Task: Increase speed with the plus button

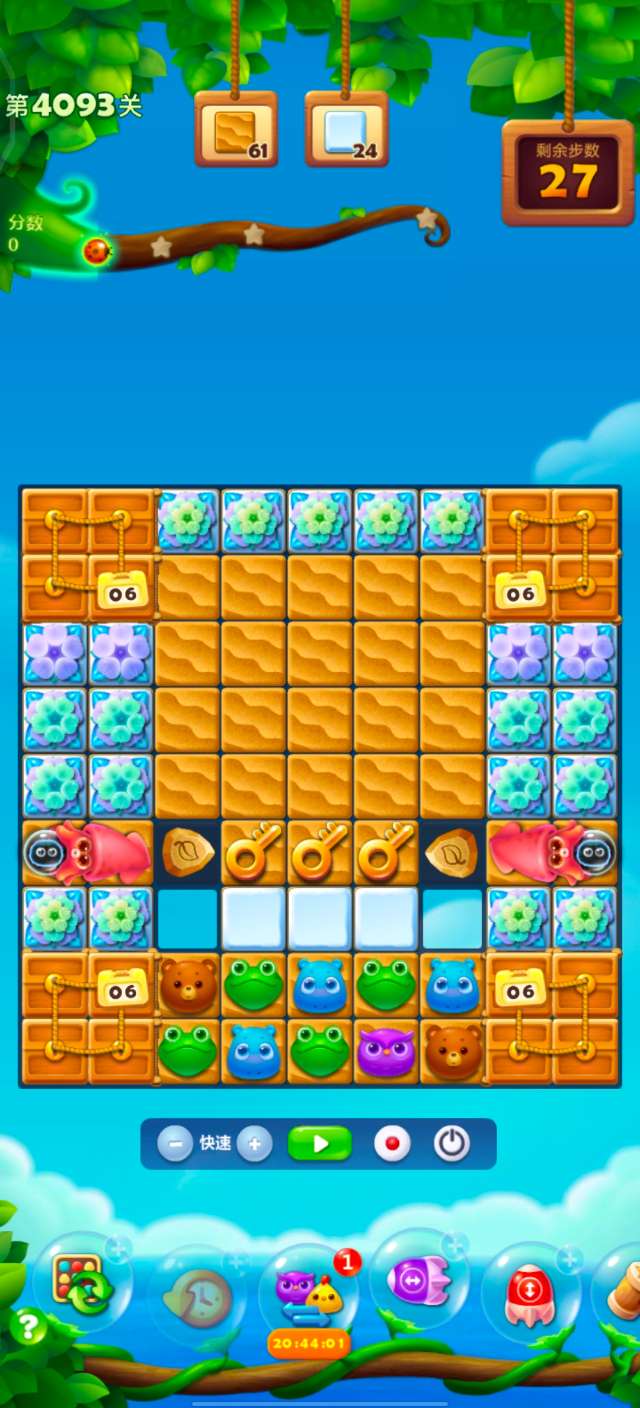Action: click(255, 1143)
